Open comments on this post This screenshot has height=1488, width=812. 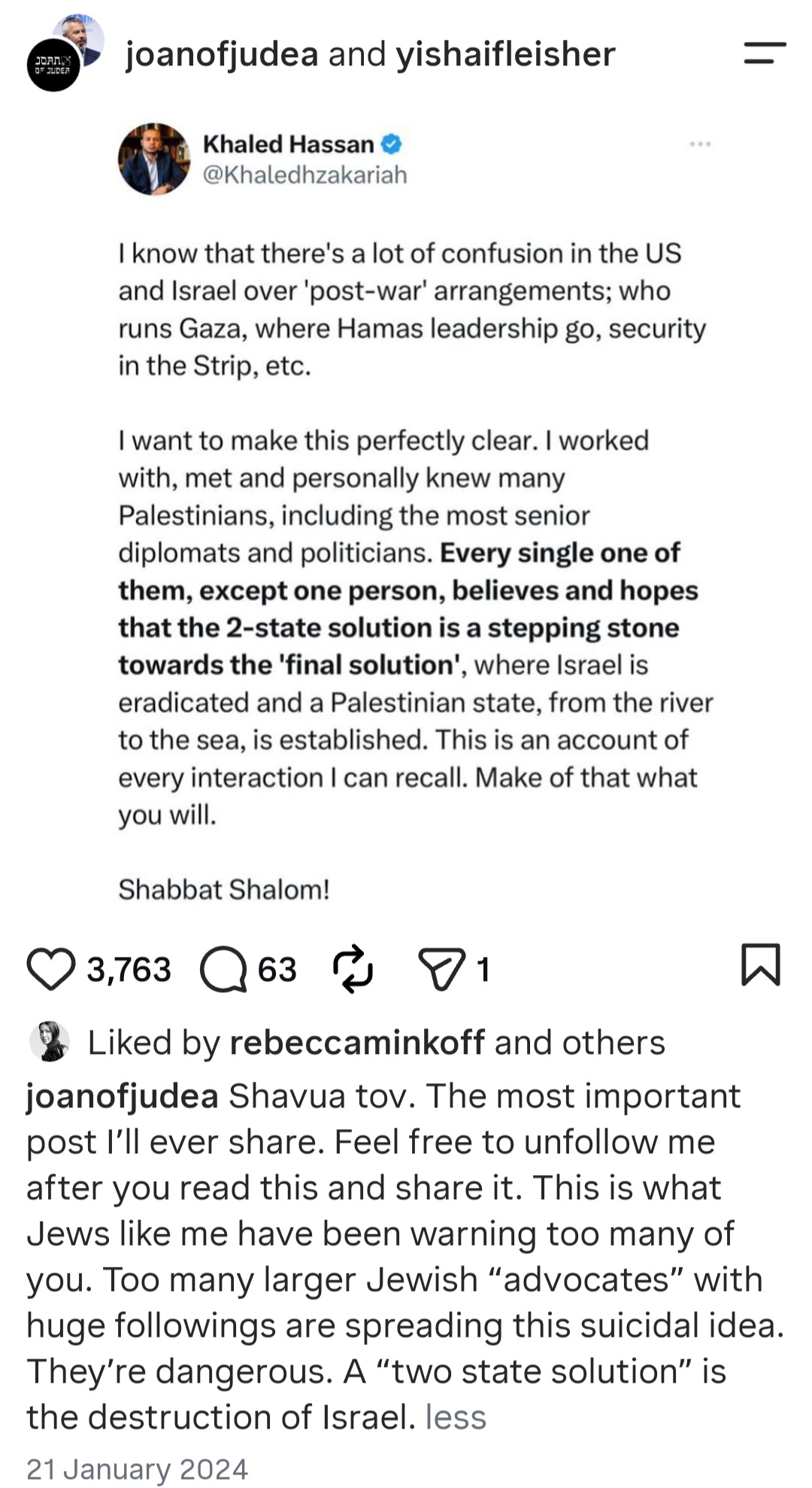click(223, 969)
